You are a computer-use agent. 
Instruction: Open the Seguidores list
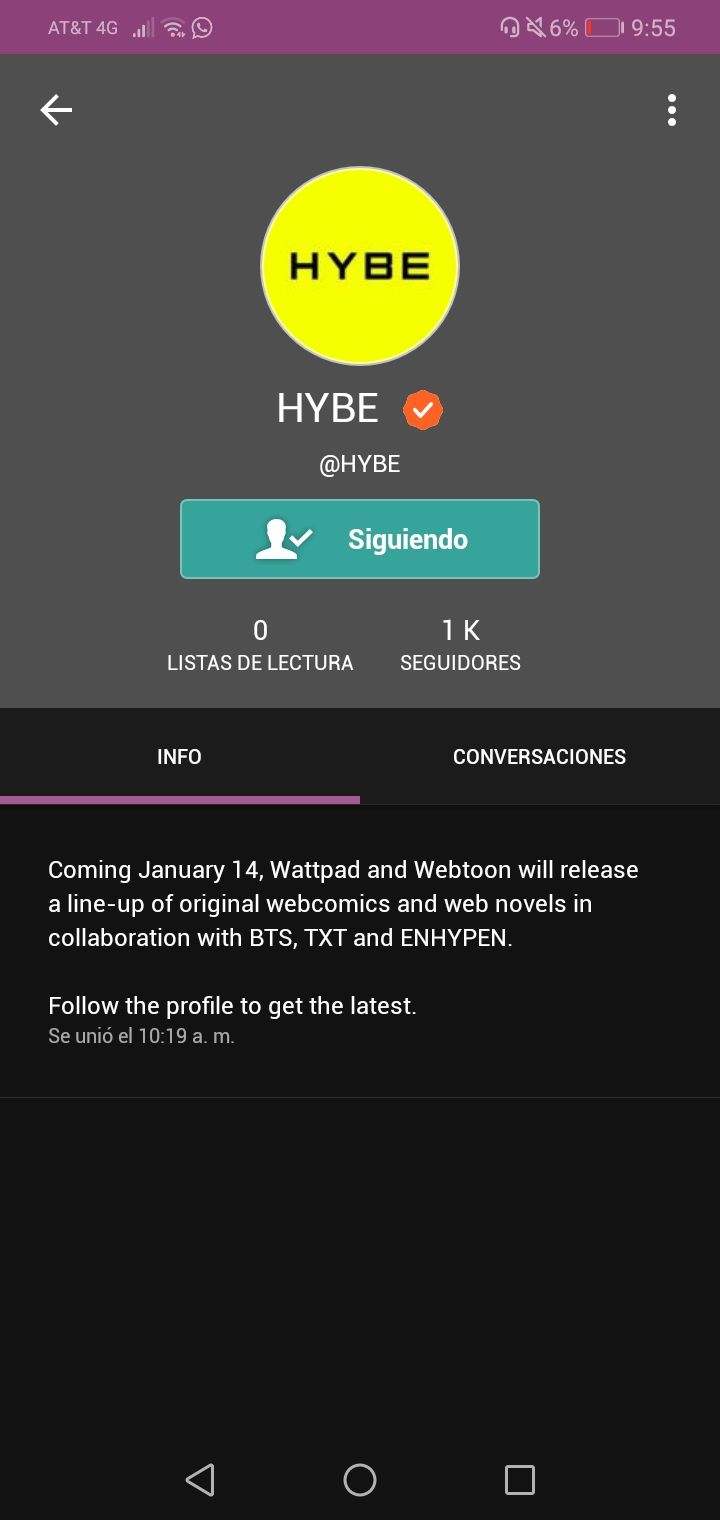click(x=460, y=645)
